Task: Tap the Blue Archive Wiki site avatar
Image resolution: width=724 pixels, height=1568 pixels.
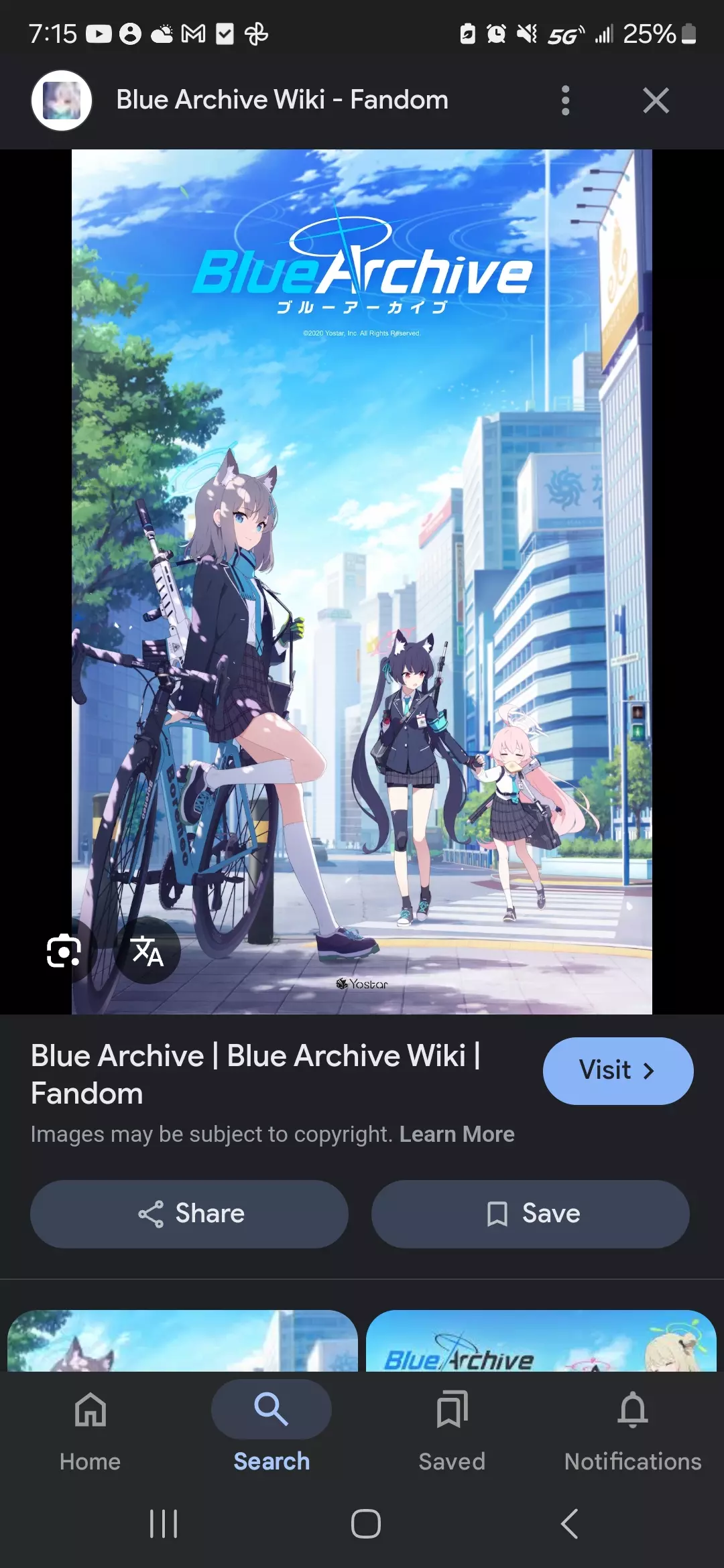Action: click(x=62, y=101)
